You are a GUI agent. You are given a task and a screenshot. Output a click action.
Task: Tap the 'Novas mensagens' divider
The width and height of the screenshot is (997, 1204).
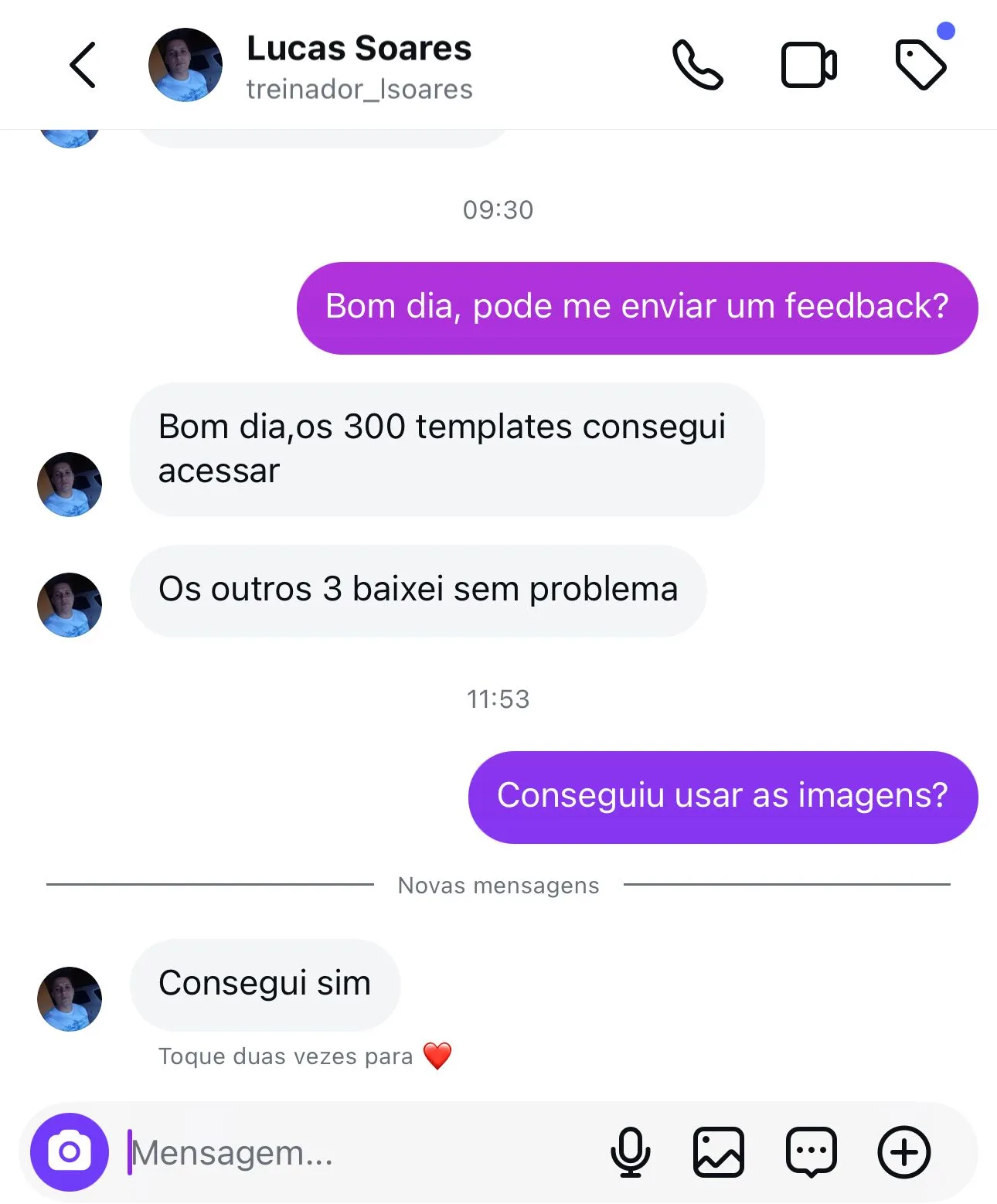498,886
